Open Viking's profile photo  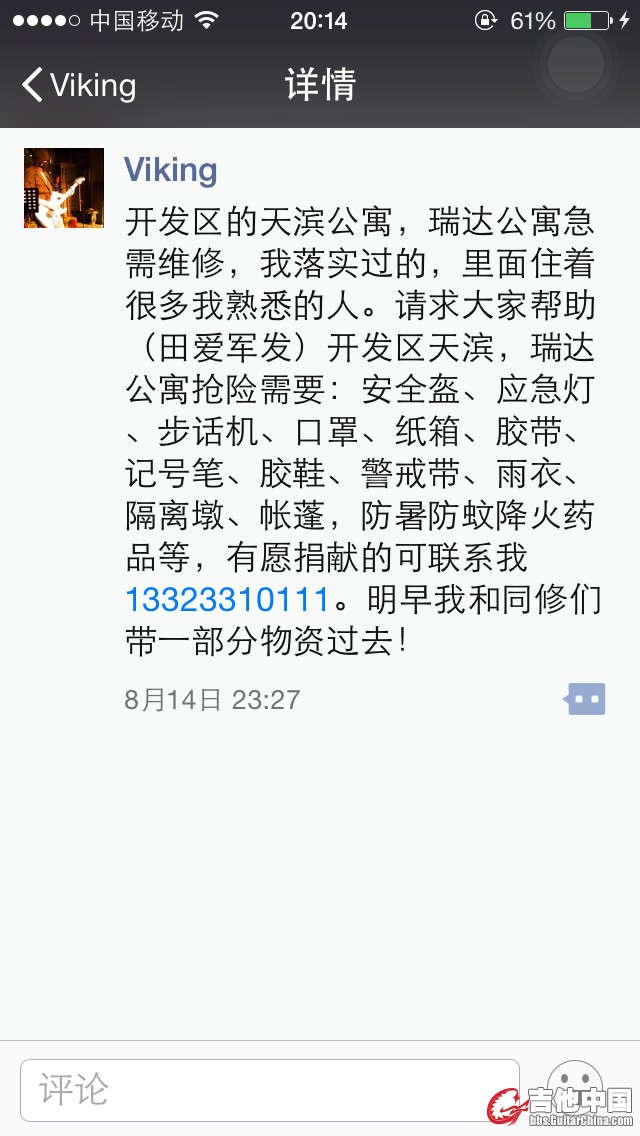(64, 188)
